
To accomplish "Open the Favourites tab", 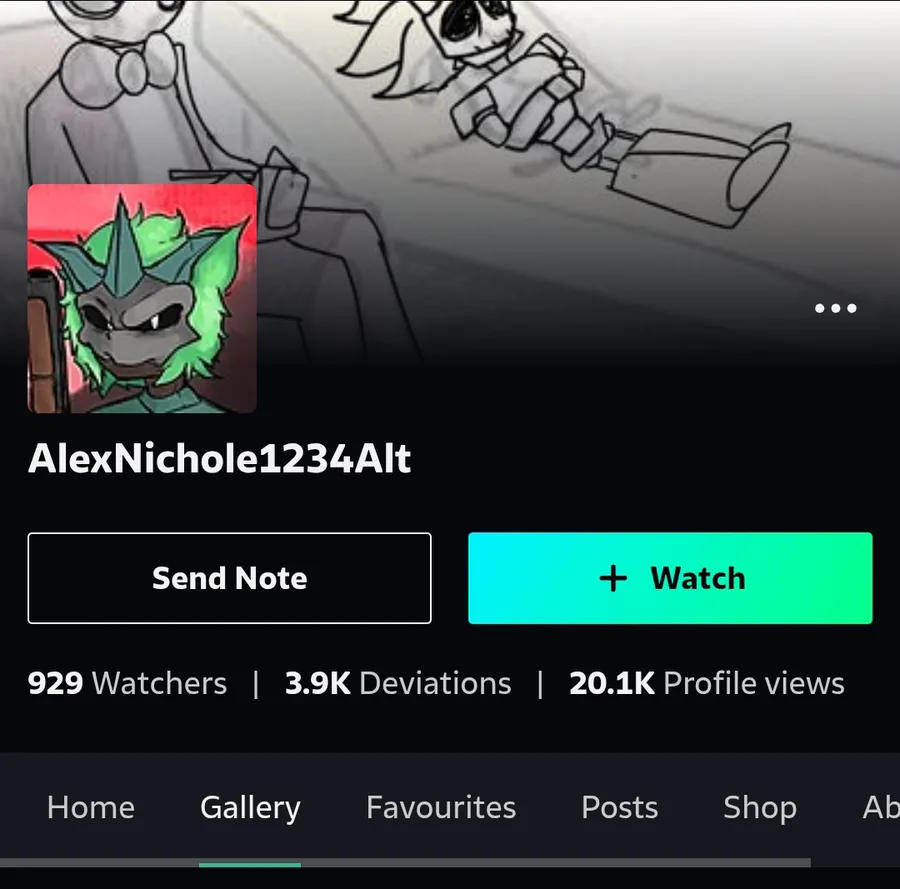I will point(441,807).
